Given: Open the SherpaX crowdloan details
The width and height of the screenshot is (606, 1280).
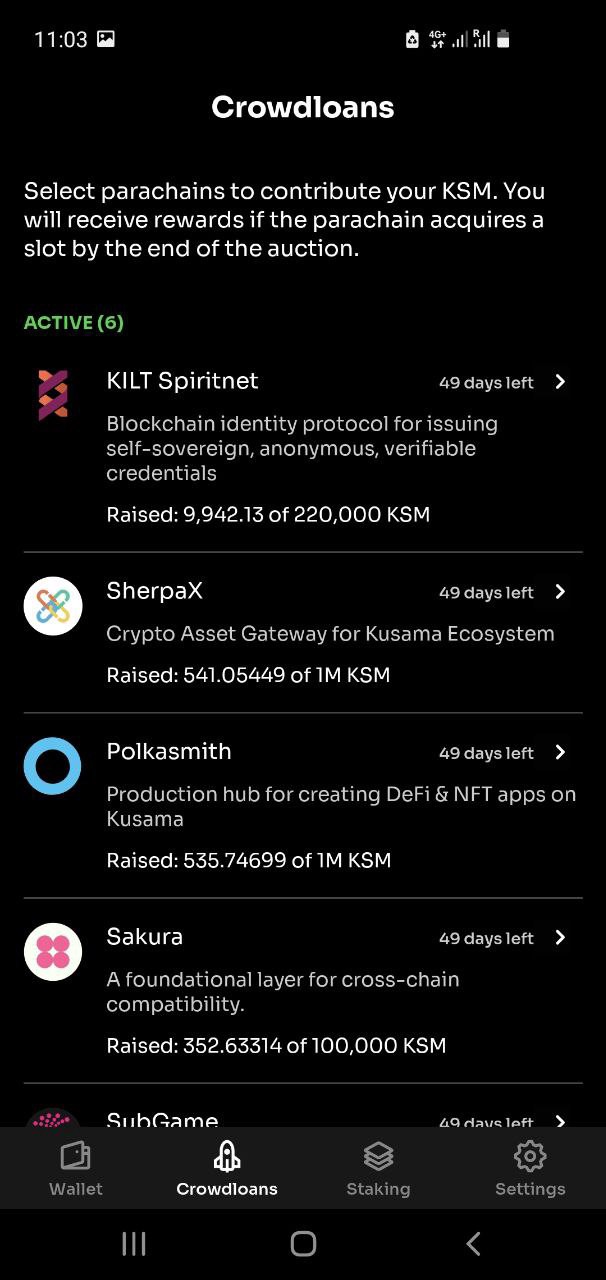Looking at the screenshot, I should [x=303, y=633].
